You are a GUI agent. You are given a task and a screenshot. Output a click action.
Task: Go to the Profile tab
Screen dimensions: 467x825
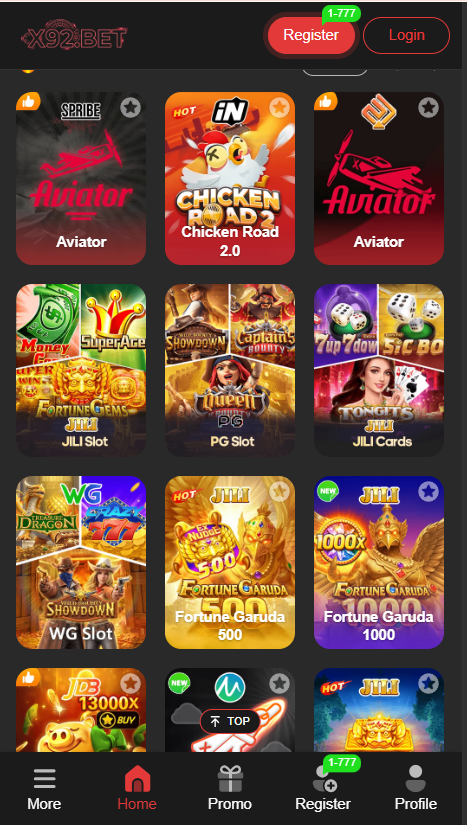click(415, 789)
